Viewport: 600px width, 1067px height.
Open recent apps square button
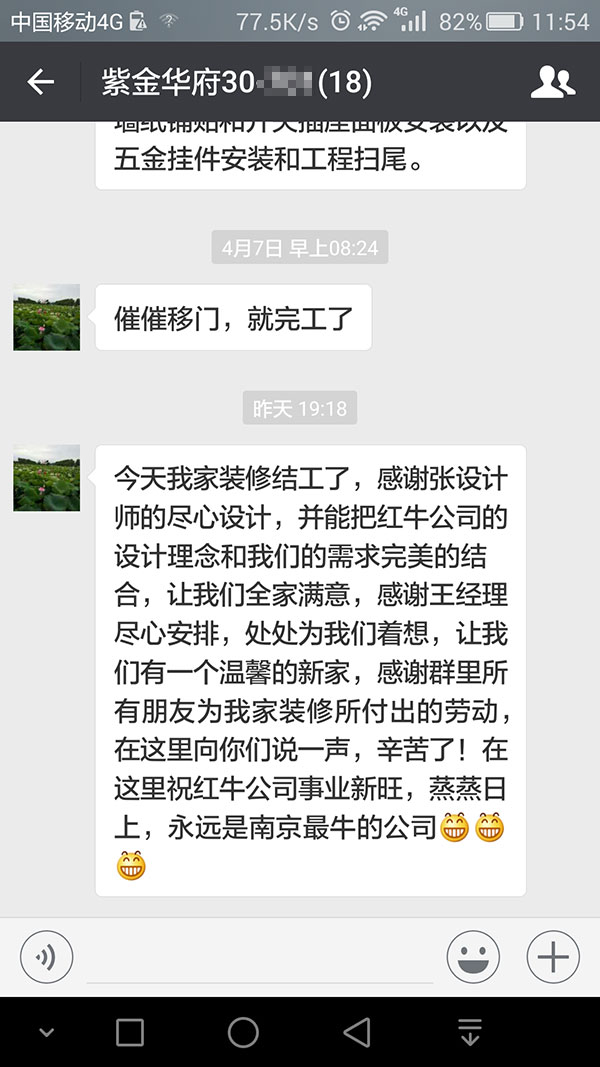pos(130,1032)
